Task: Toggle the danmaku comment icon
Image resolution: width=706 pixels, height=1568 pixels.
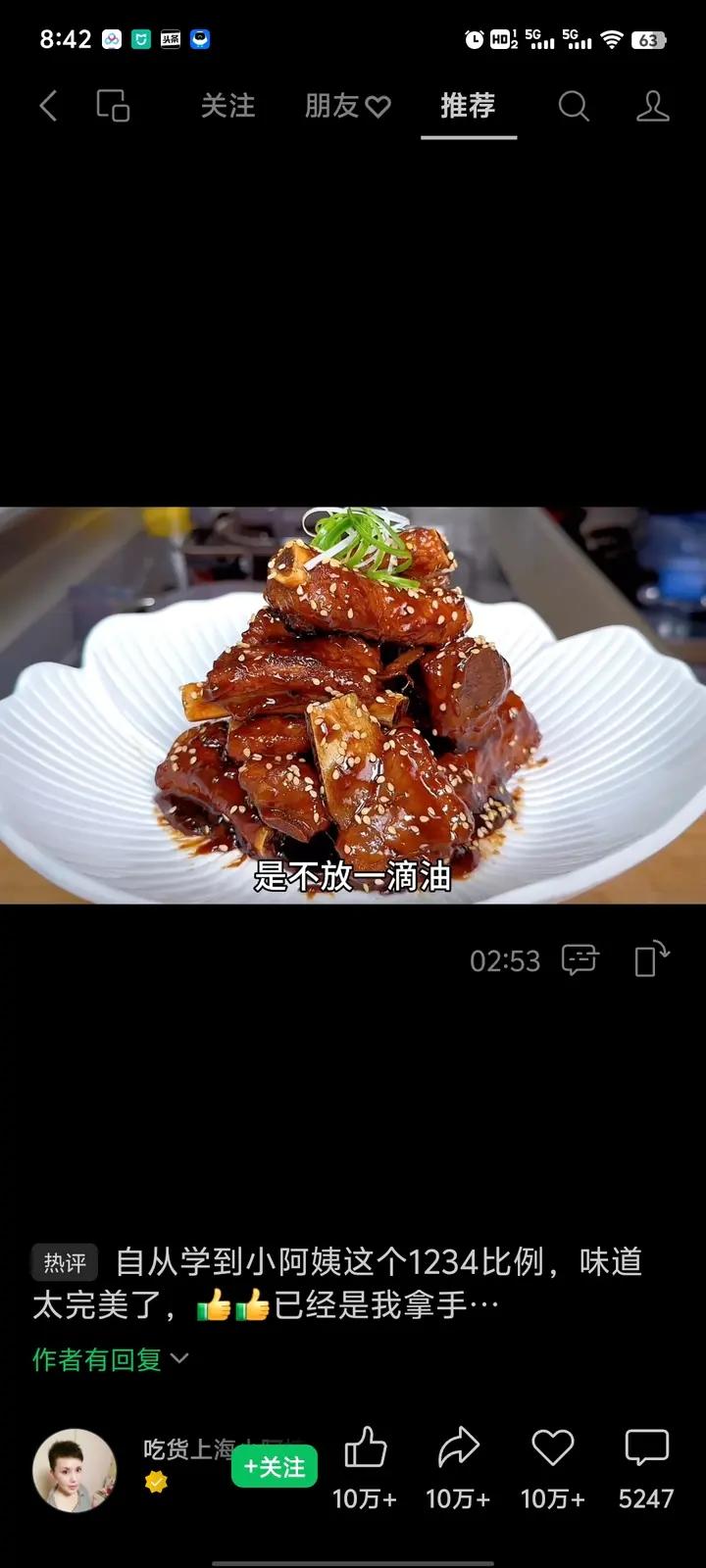Action: click(580, 959)
